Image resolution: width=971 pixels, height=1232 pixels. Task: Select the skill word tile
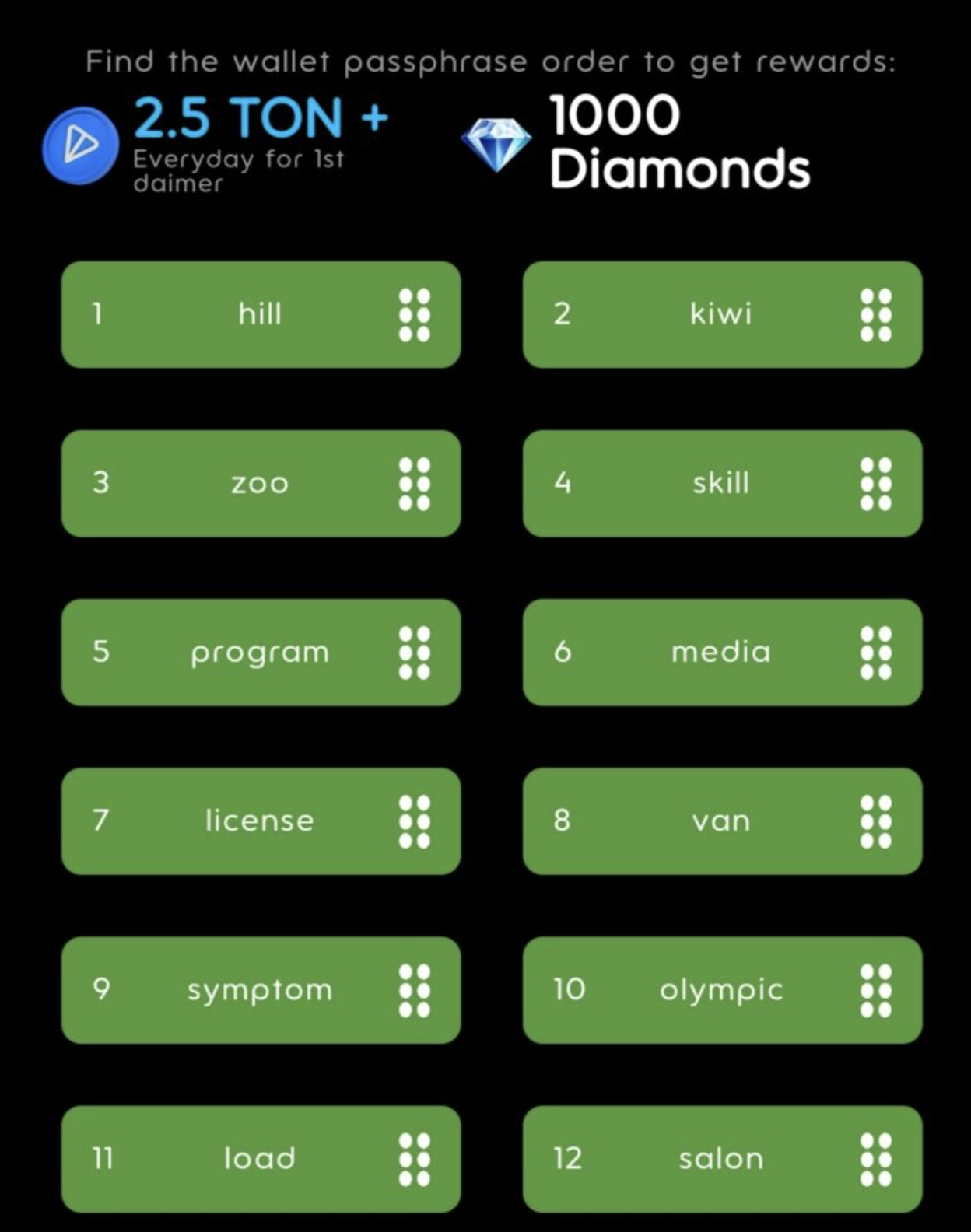pyautogui.click(x=721, y=483)
